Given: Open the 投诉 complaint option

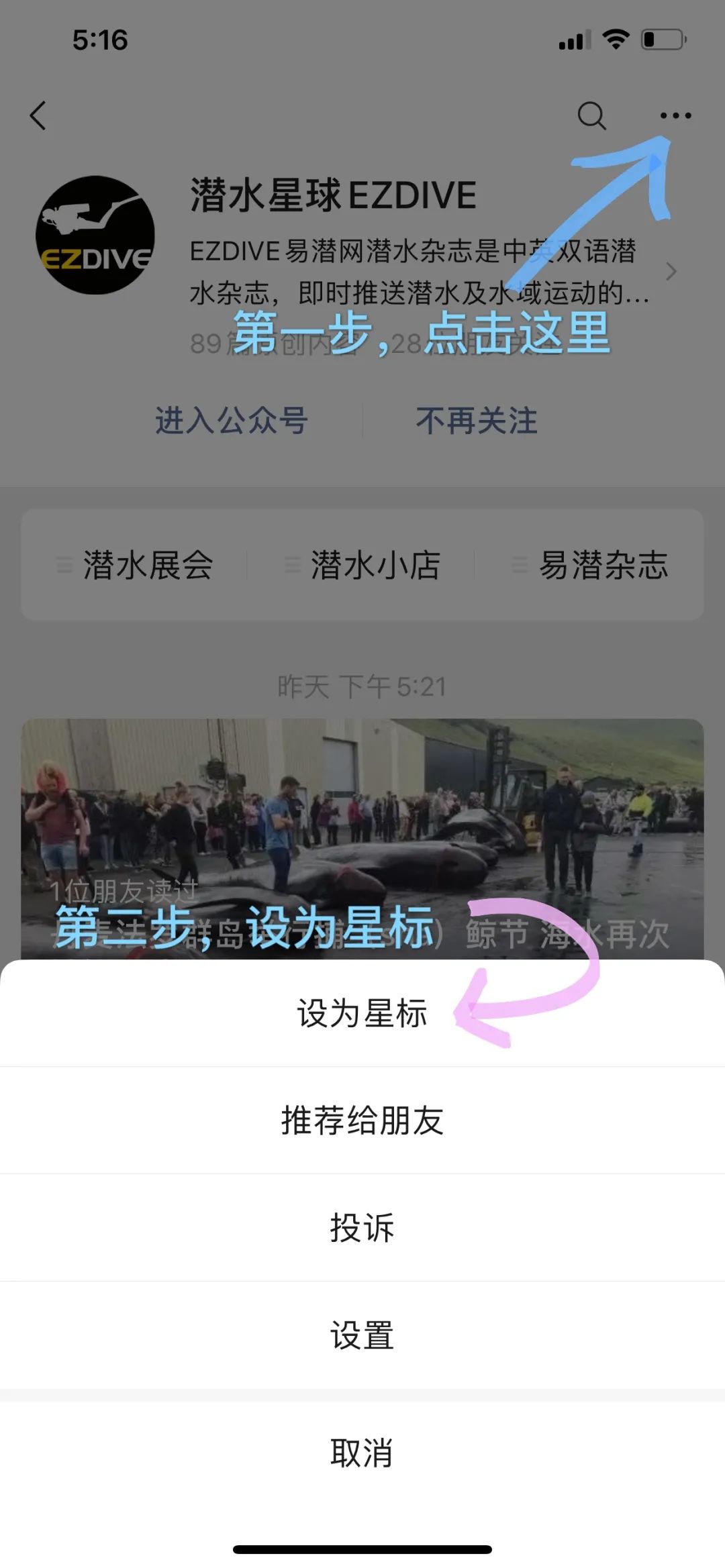Looking at the screenshot, I should pyautogui.click(x=362, y=1228).
